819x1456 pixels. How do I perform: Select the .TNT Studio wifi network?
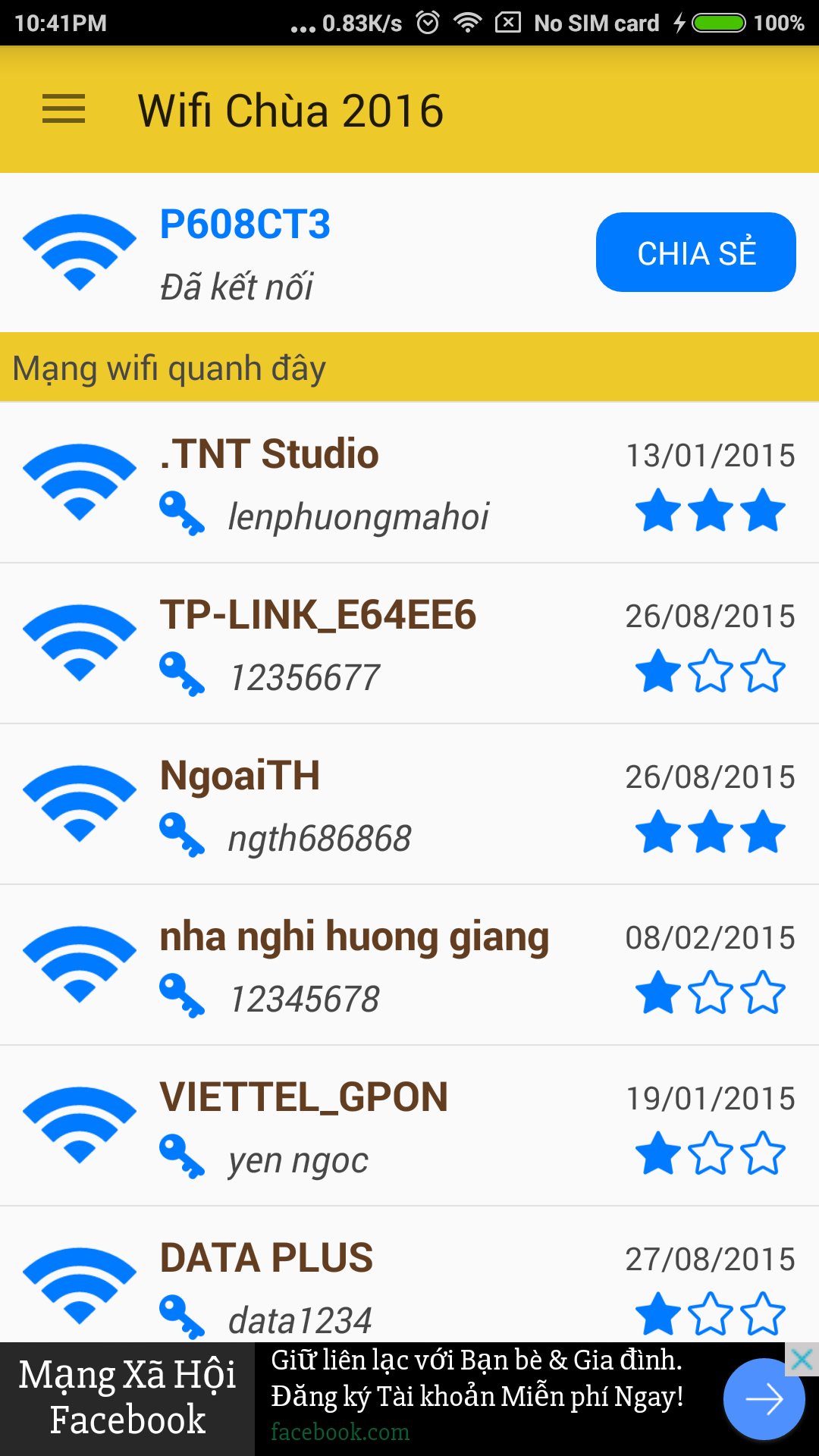pos(409,482)
